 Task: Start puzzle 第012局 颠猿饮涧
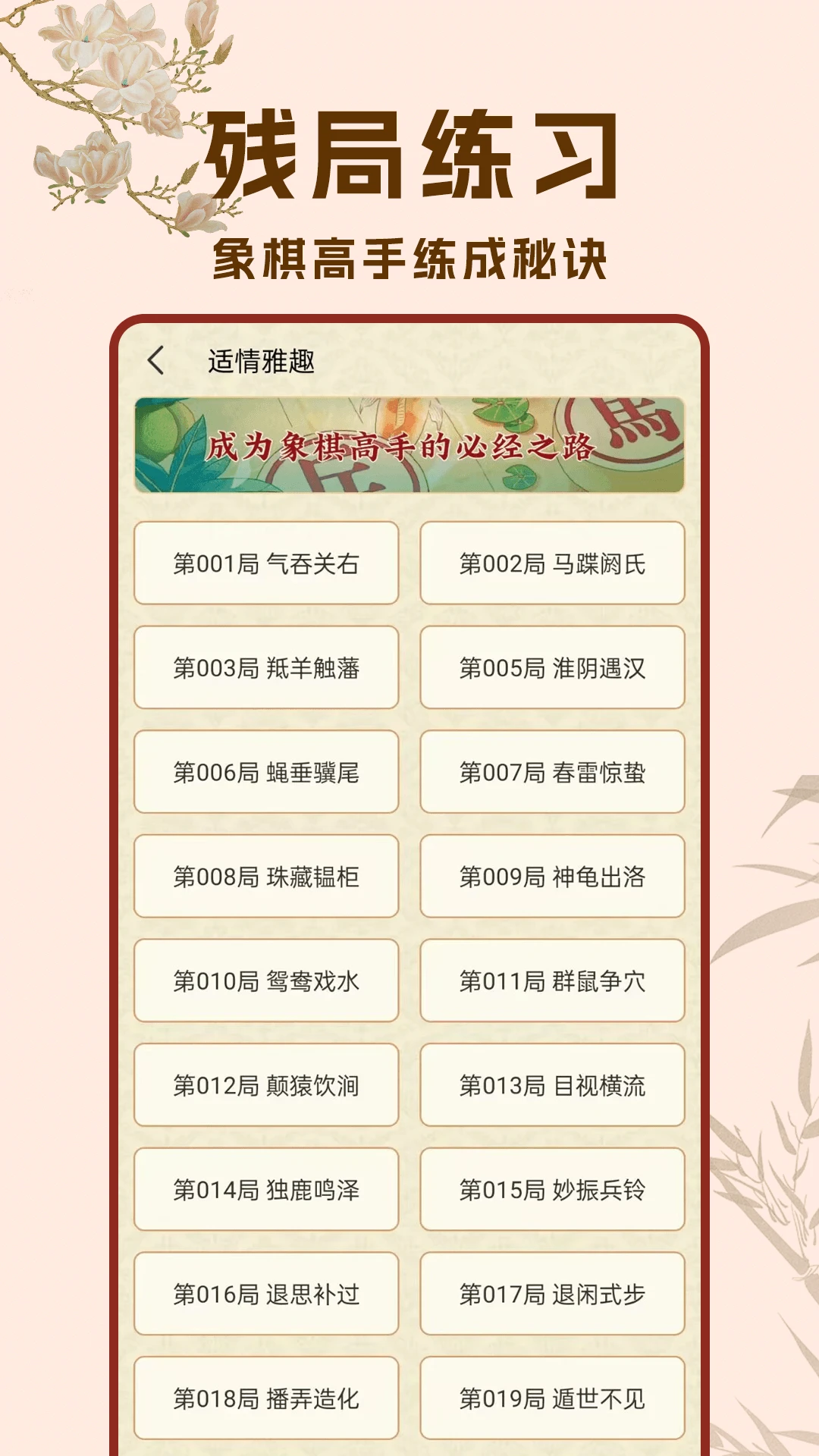point(266,1085)
